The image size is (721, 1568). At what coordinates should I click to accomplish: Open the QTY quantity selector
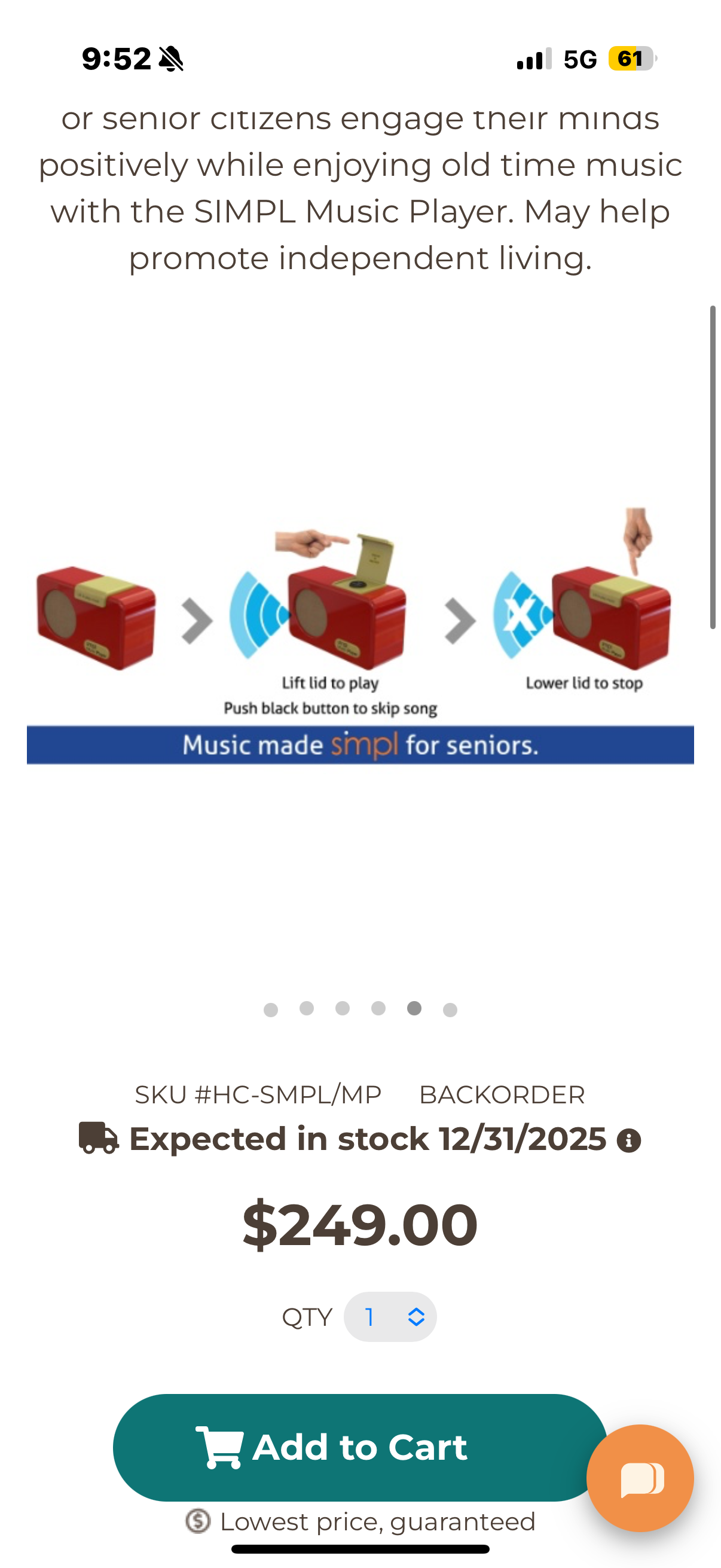click(x=390, y=1317)
